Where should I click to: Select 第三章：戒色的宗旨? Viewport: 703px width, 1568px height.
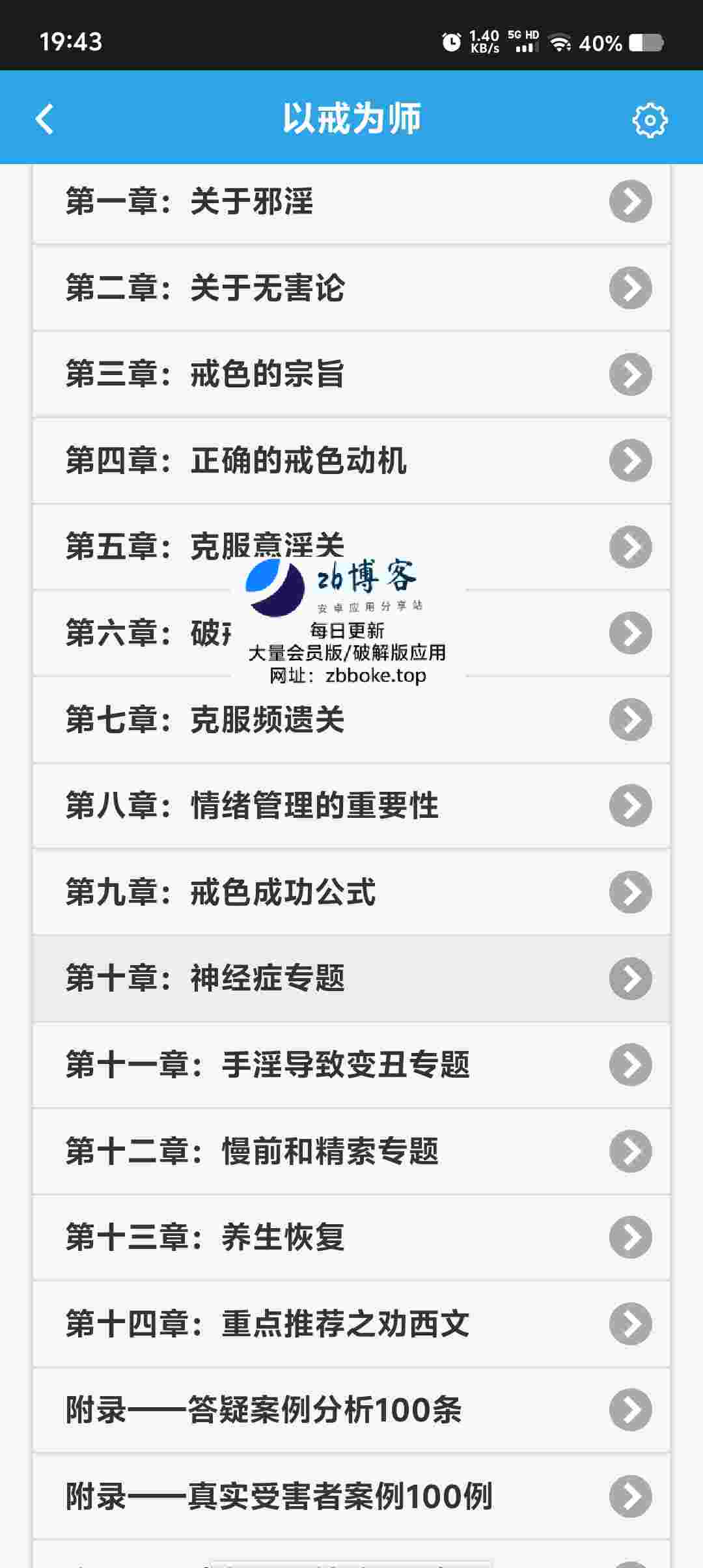pyautogui.click(x=351, y=374)
